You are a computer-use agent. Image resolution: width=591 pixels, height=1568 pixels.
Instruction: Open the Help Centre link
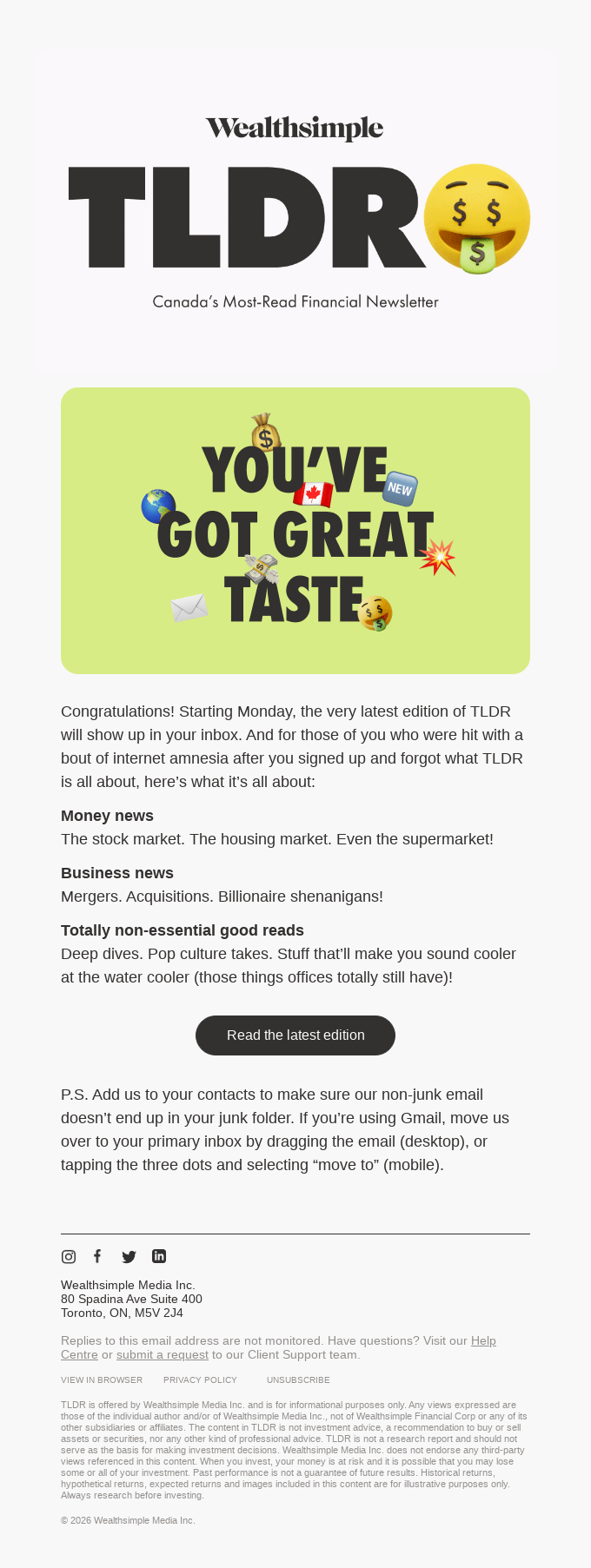pyautogui.click(x=483, y=1340)
